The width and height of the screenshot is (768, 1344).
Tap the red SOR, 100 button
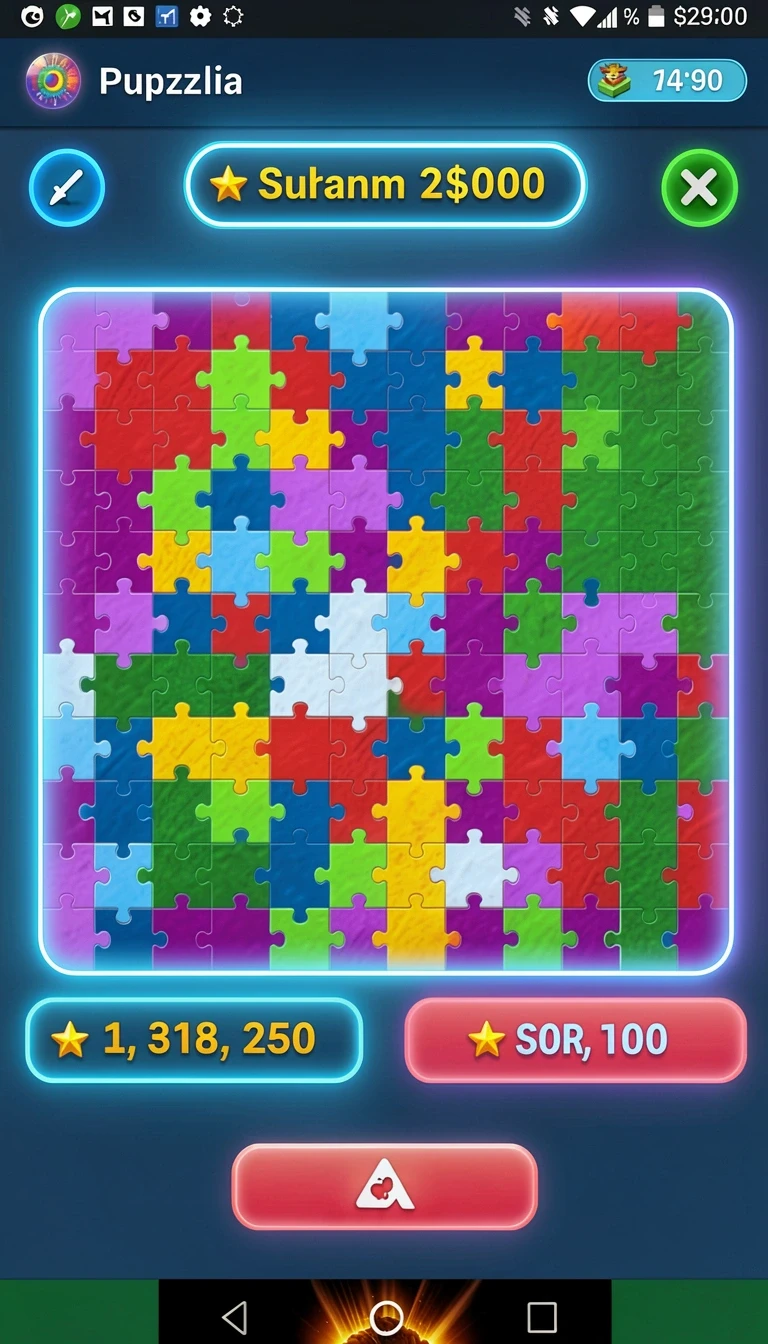(576, 1040)
